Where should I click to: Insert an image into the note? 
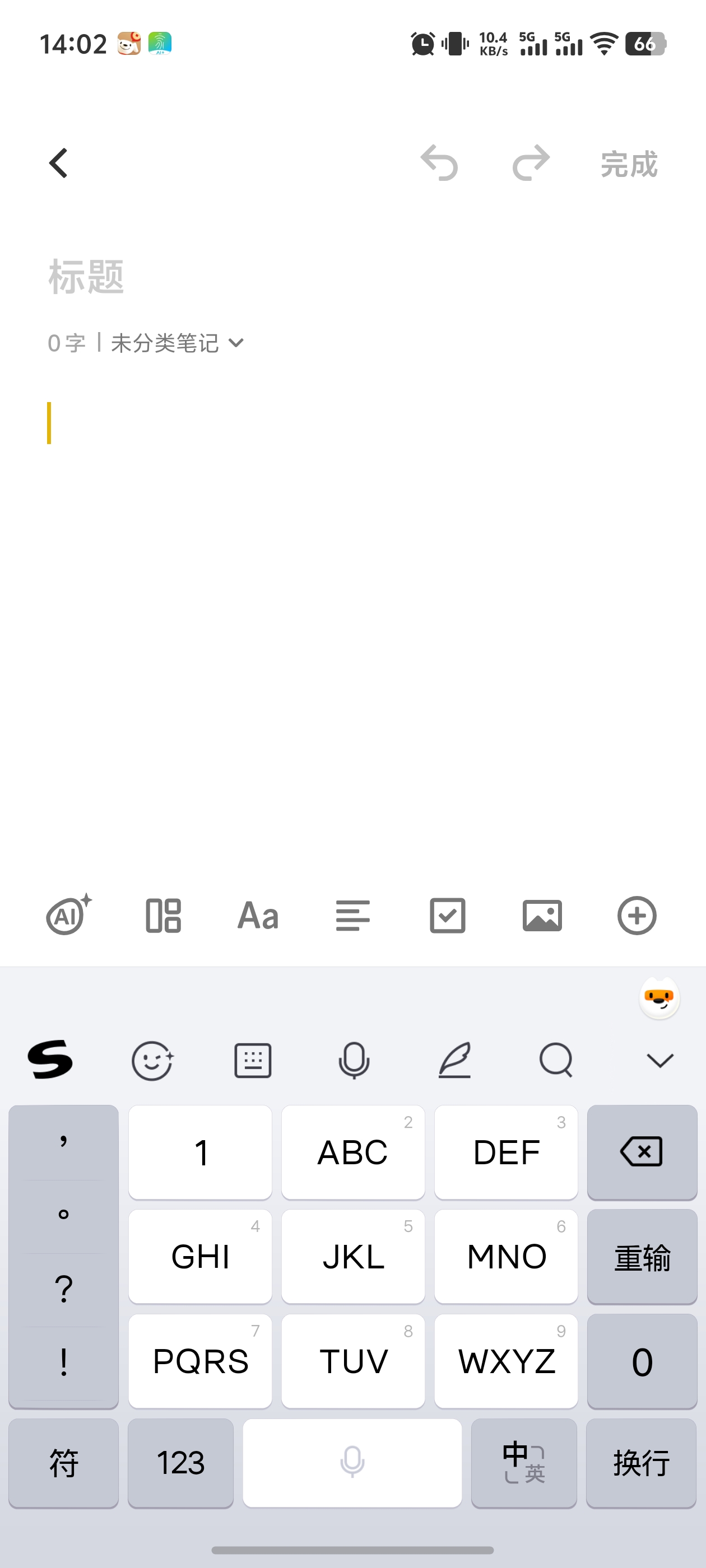coord(542,915)
